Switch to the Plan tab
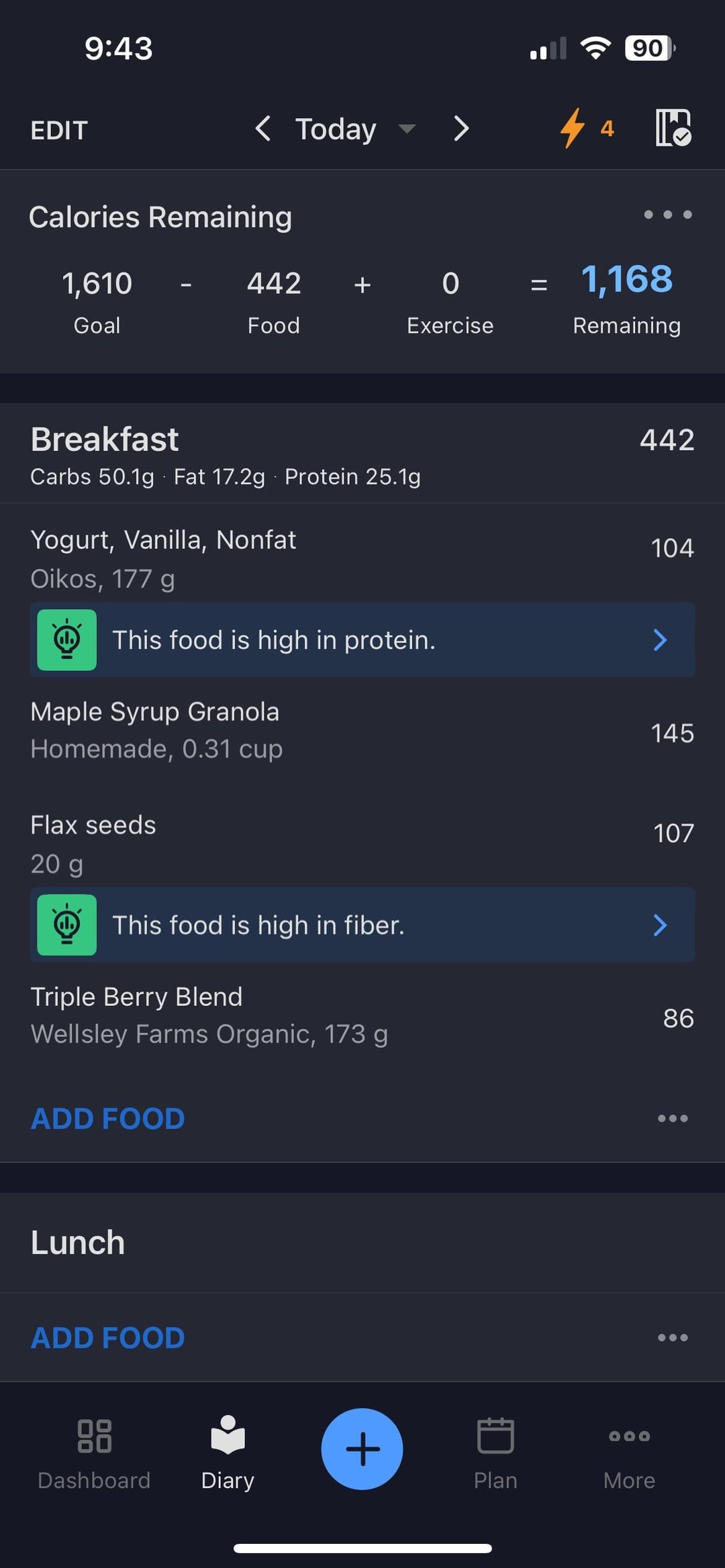Image resolution: width=725 pixels, height=1568 pixels. click(495, 1453)
